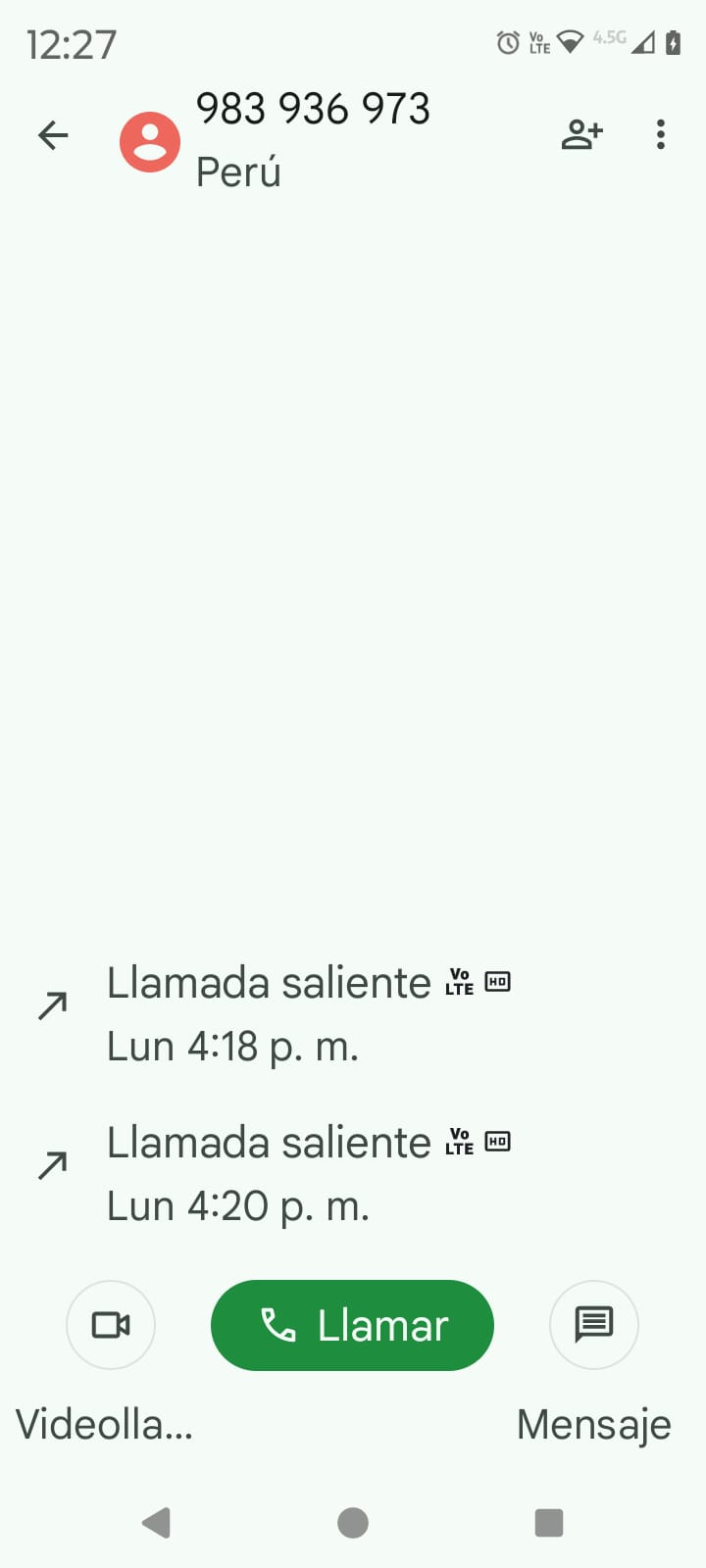Add this number to contacts
Screen dimensions: 706x1568
(x=581, y=135)
